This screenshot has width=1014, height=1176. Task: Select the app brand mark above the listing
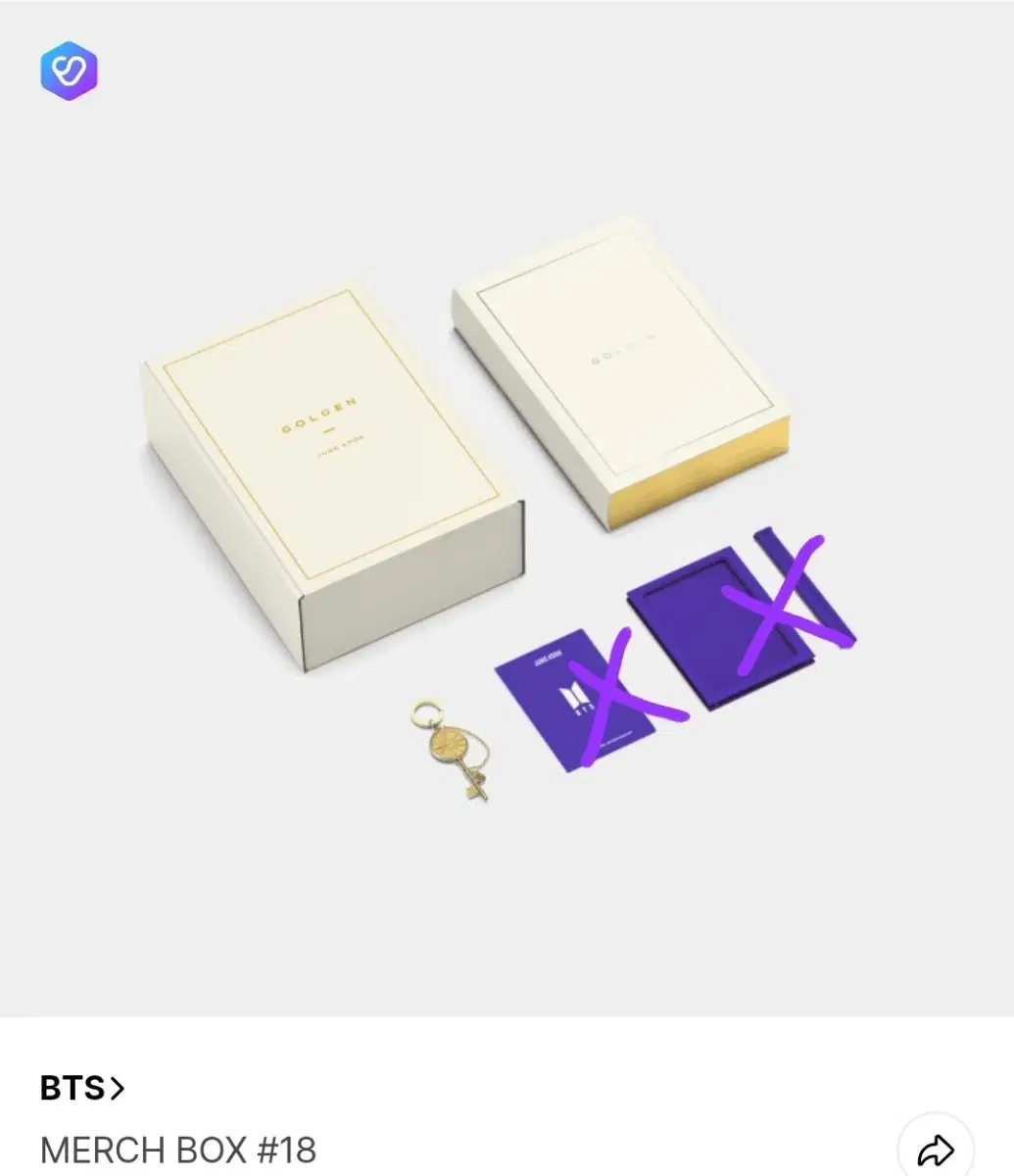click(x=69, y=71)
